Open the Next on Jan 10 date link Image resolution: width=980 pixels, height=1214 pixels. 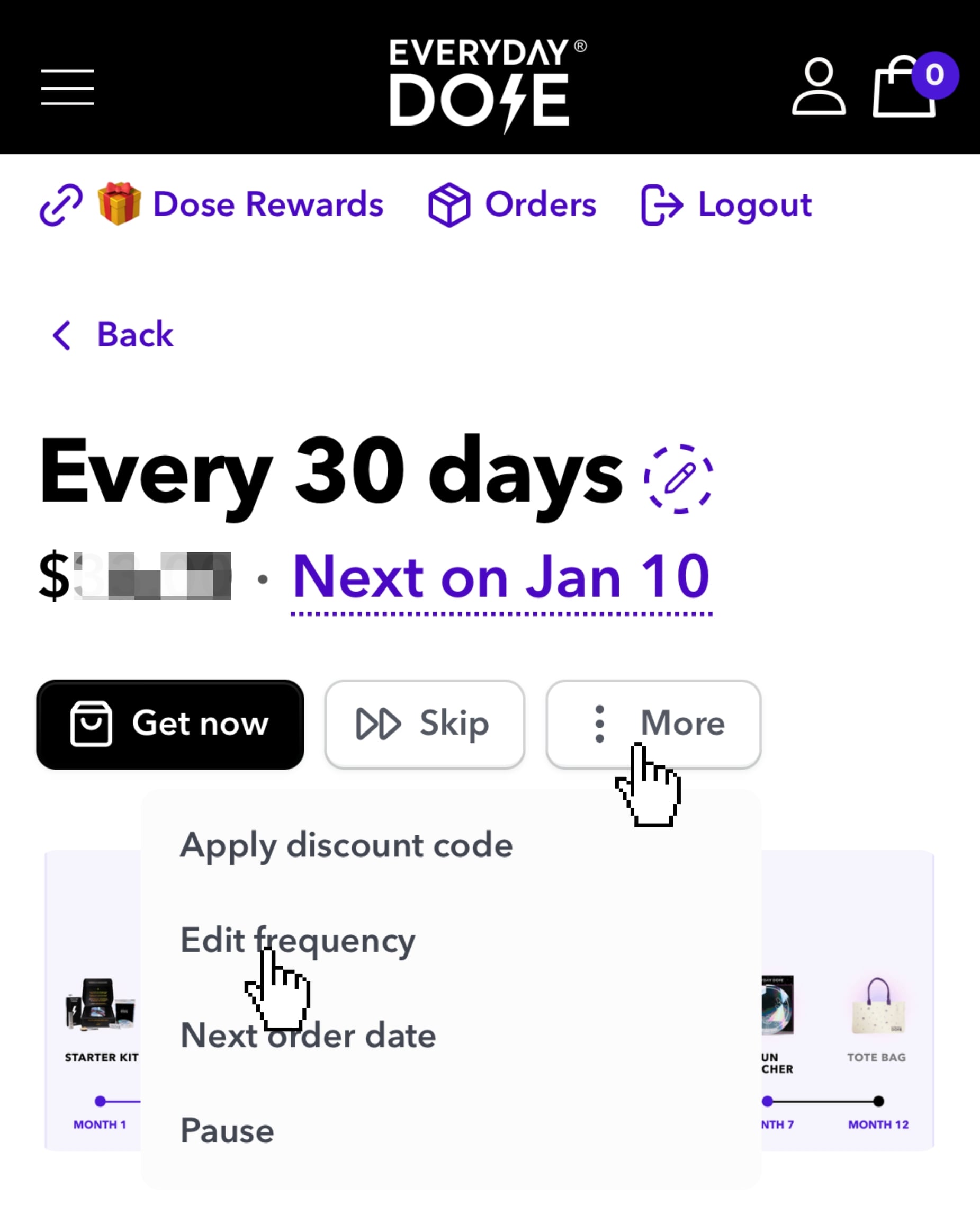tap(501, 576)
